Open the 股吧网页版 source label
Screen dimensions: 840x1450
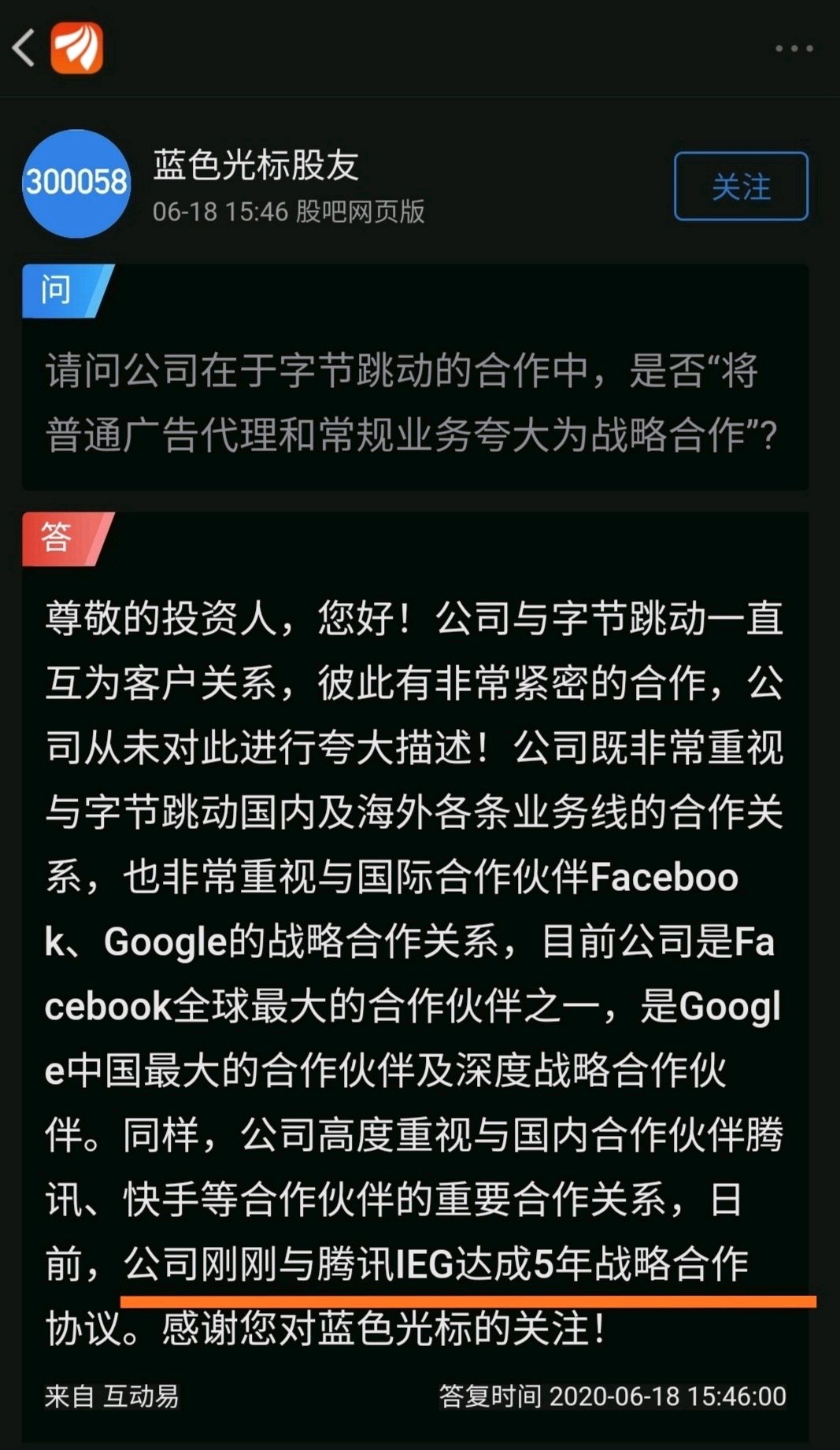[368, 211]
